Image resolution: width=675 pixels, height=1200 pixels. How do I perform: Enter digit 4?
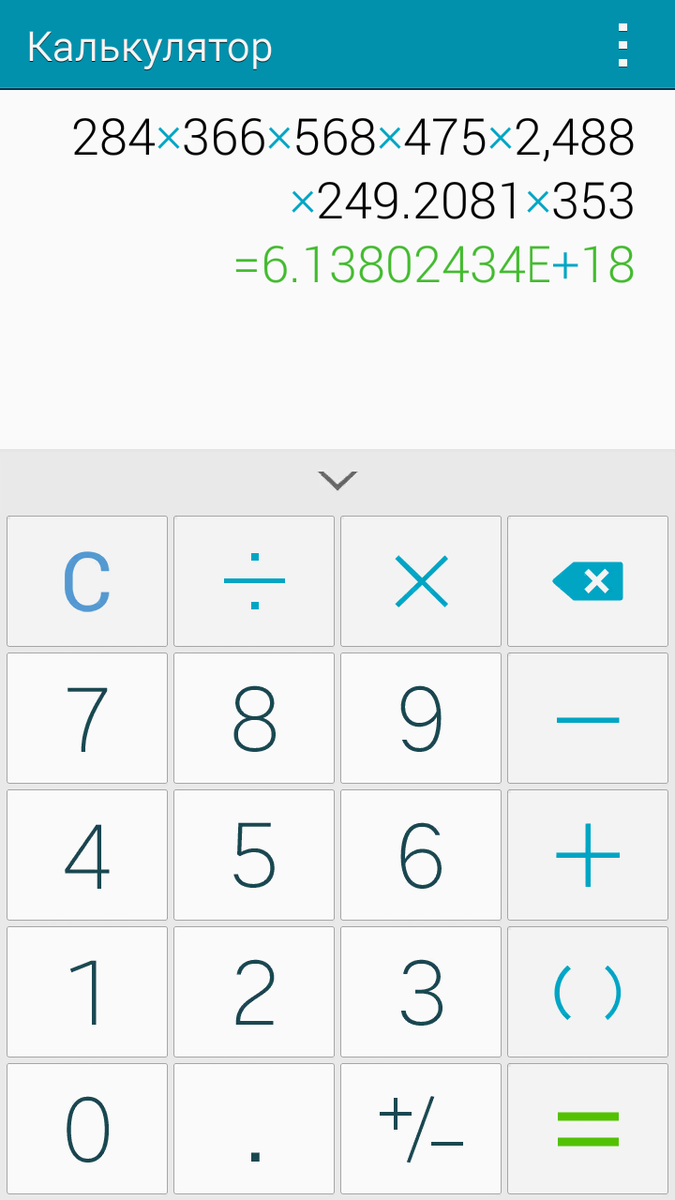click(x=87, y=855)
